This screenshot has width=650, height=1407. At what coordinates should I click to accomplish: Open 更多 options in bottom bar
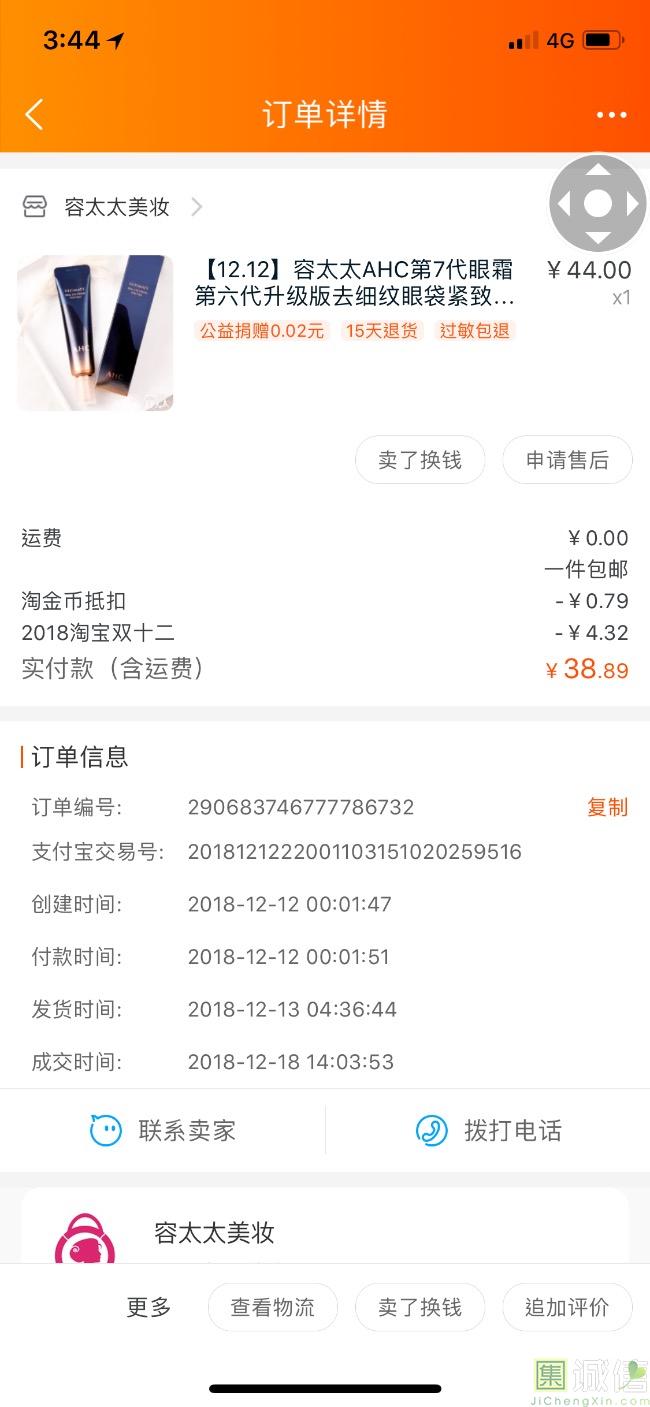pos(149,1307)
